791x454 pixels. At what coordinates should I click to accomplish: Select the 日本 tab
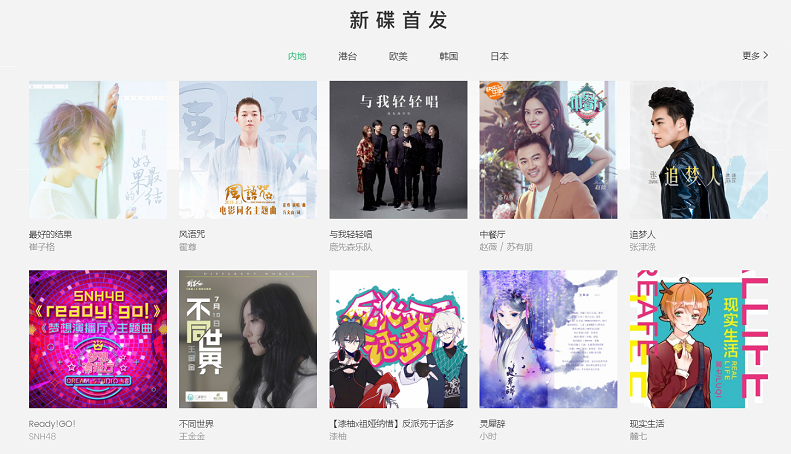point(500,56)
